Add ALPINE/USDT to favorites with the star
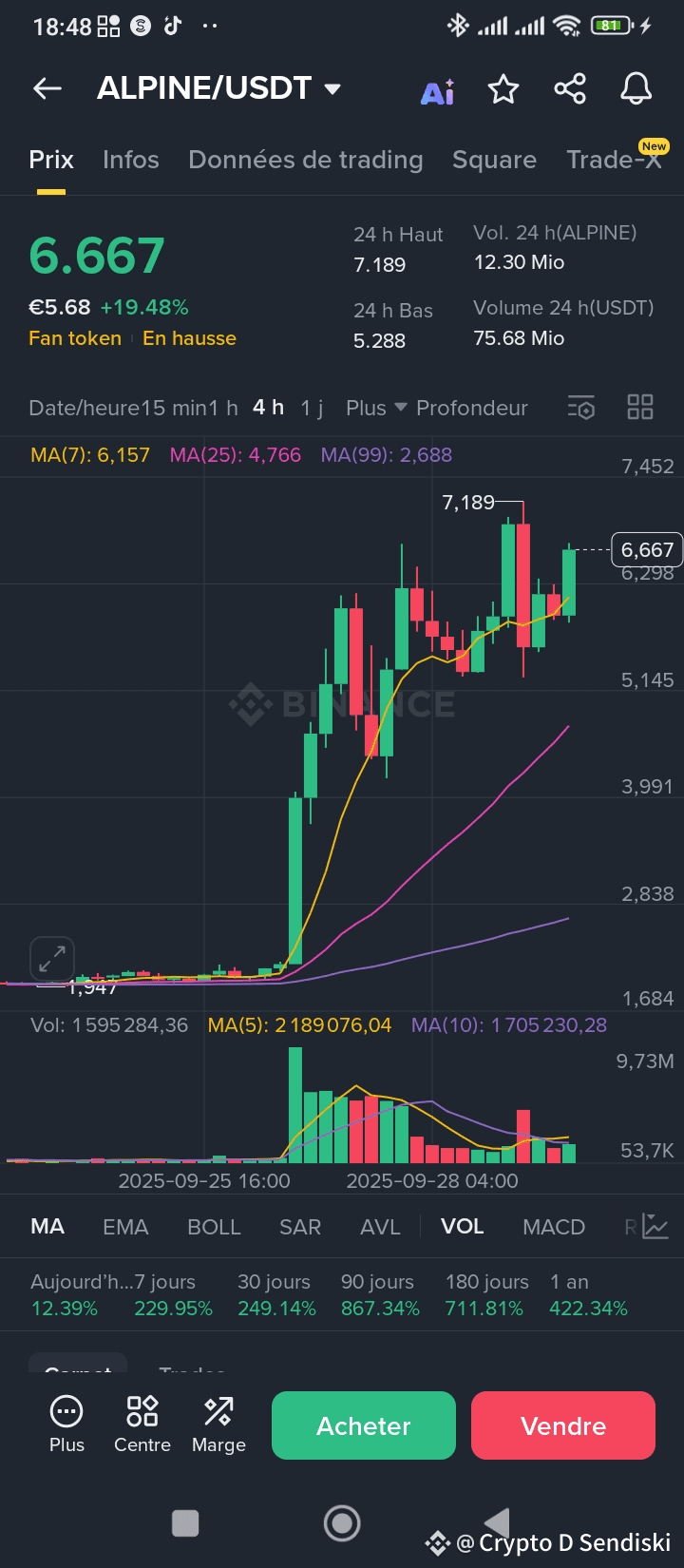The width and height of the screenshot is (684, 1568). tap(503, 89)
